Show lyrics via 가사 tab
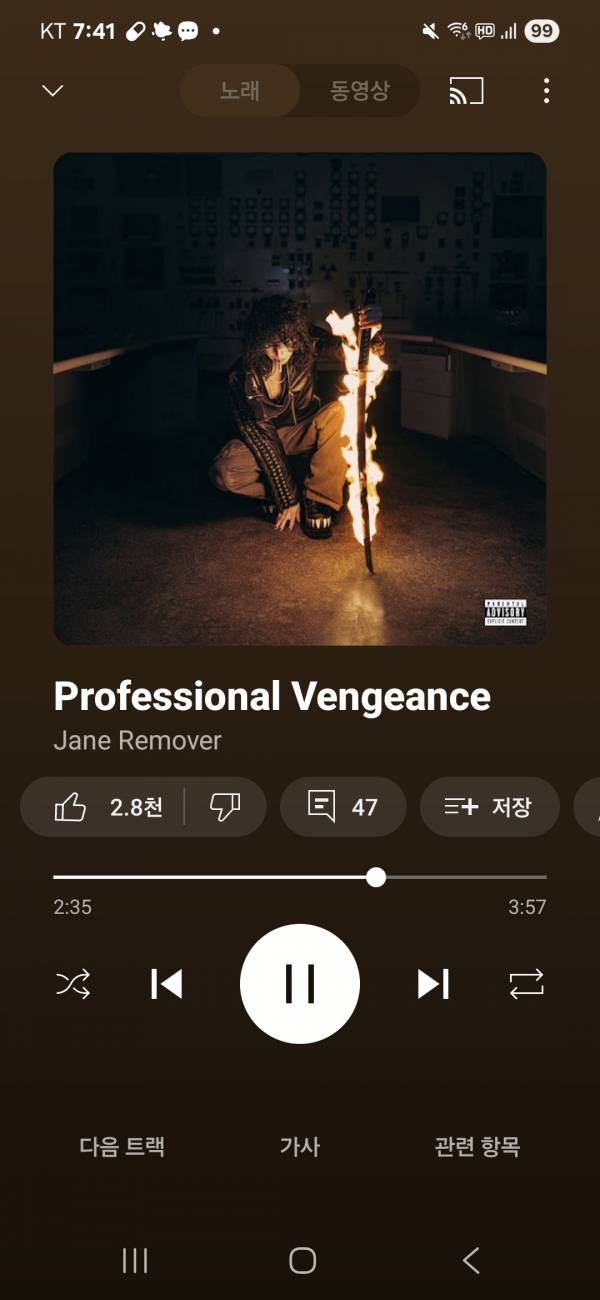The height and width of the screenshot is (1300, 600). [x=300, y=1146]
